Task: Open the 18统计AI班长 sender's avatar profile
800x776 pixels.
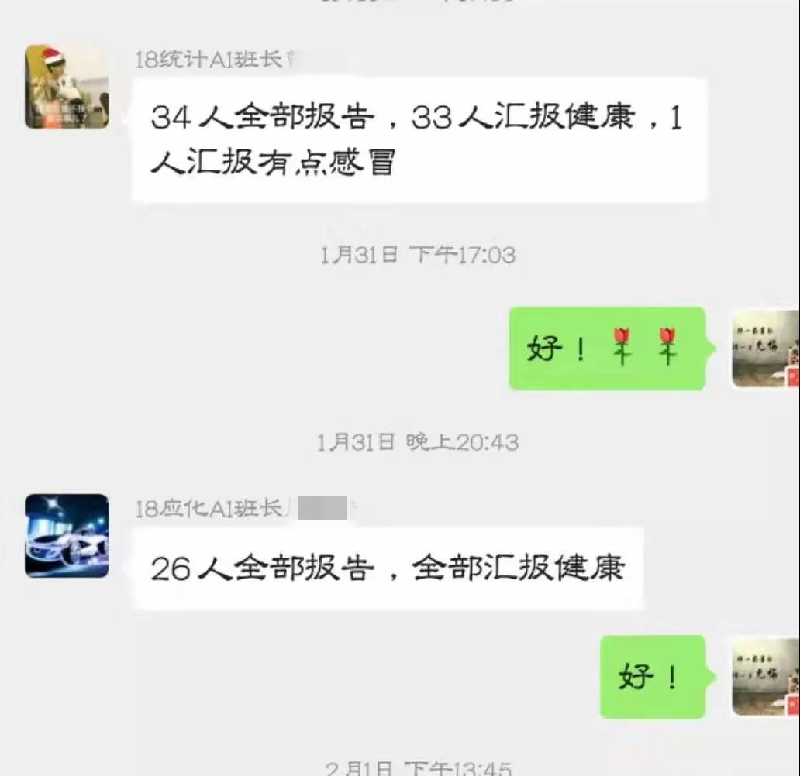Action: click(x=67, y=87)
